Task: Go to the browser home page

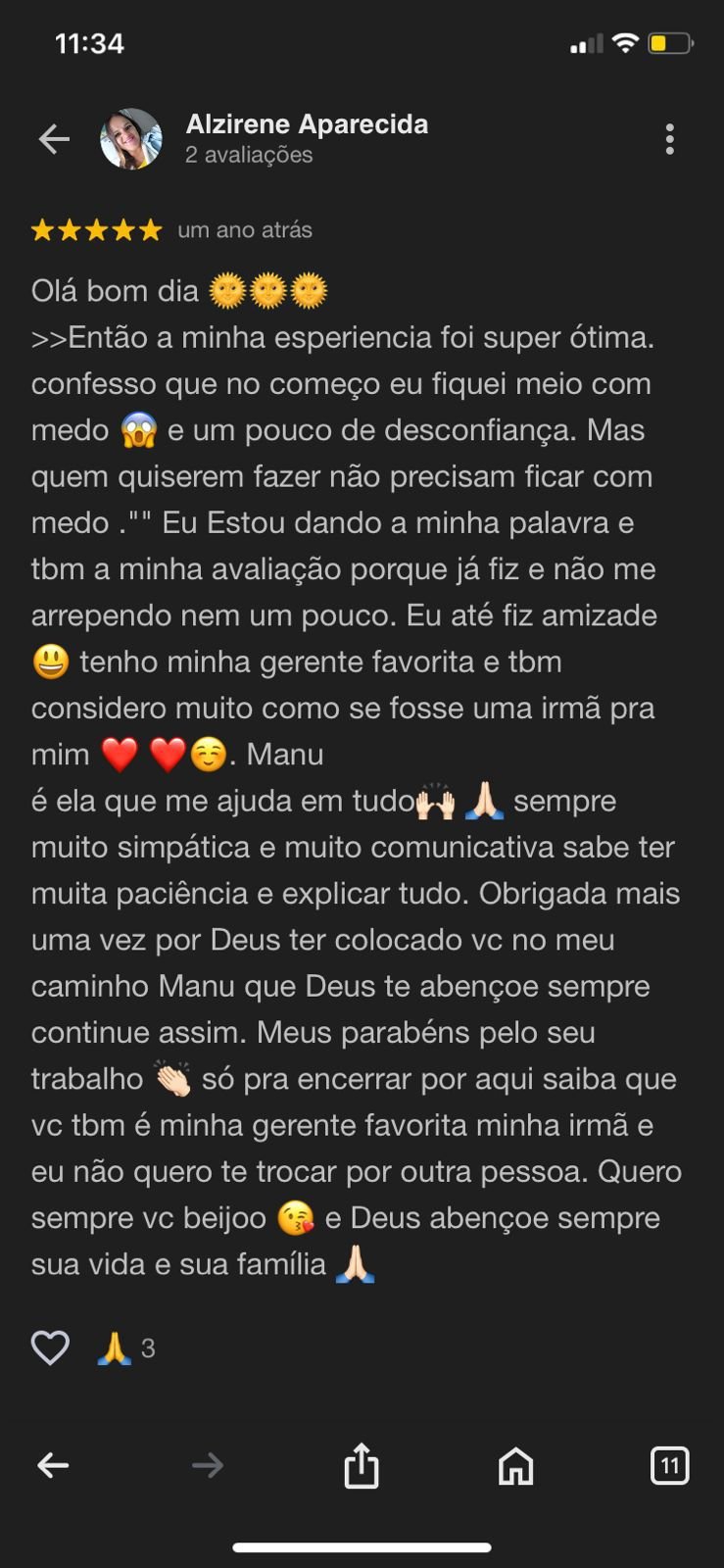Action: pyautogui.click(x=515, y=1465)
